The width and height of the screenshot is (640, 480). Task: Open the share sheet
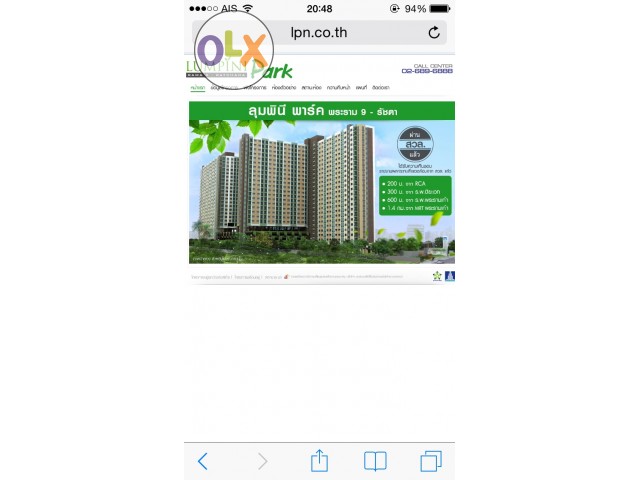pos(319,460)
